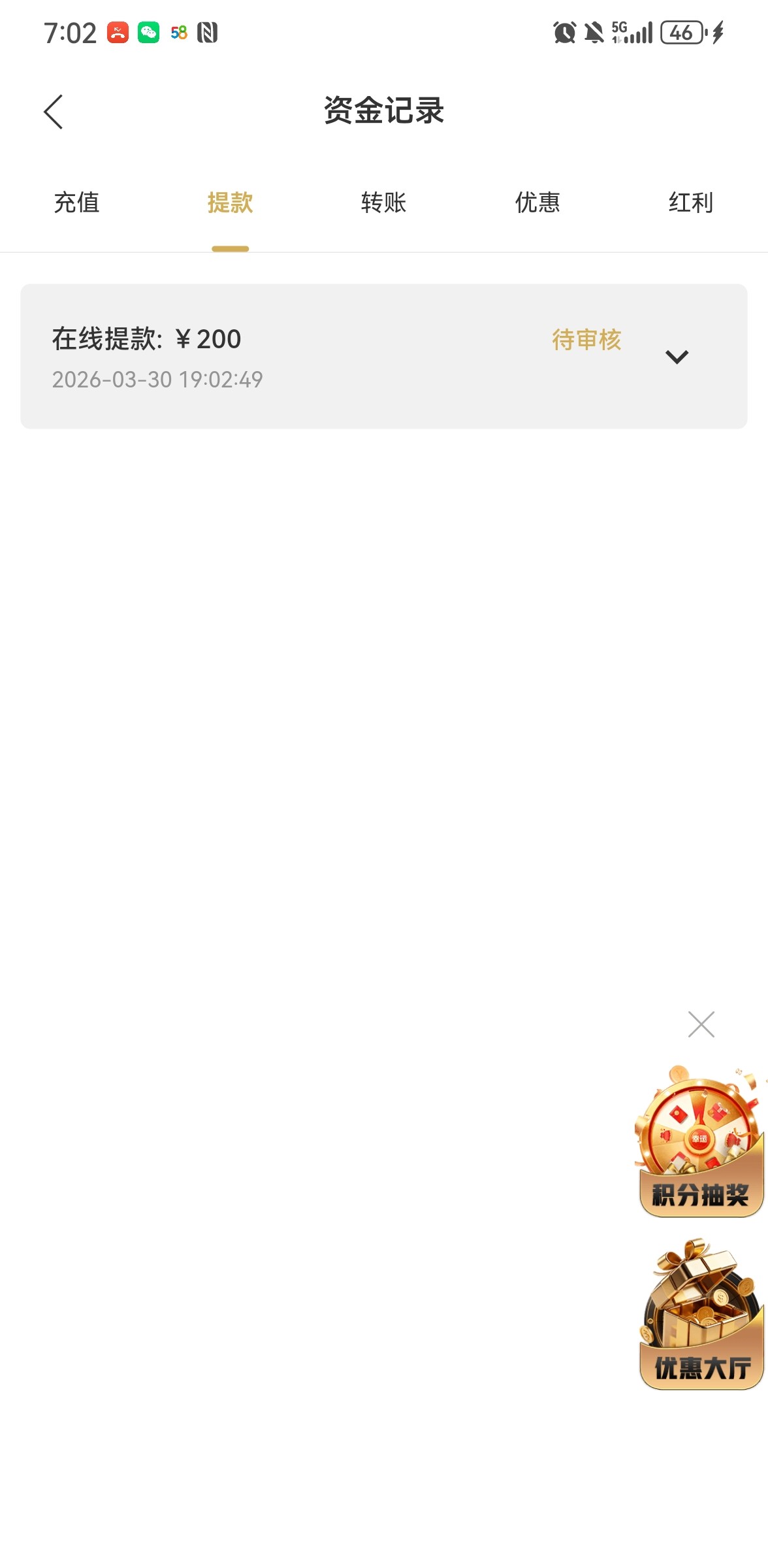Open the 转账 tab

383,203
